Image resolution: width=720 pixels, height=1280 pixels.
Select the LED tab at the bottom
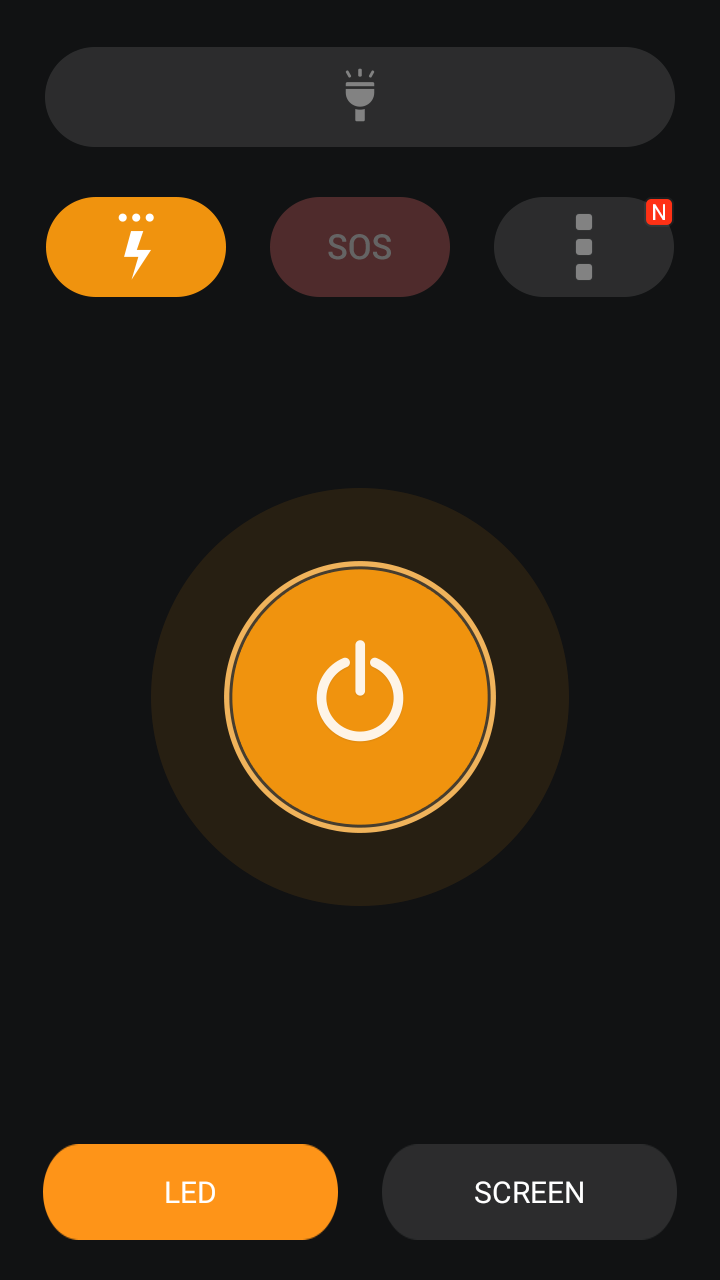(190, 1191)
